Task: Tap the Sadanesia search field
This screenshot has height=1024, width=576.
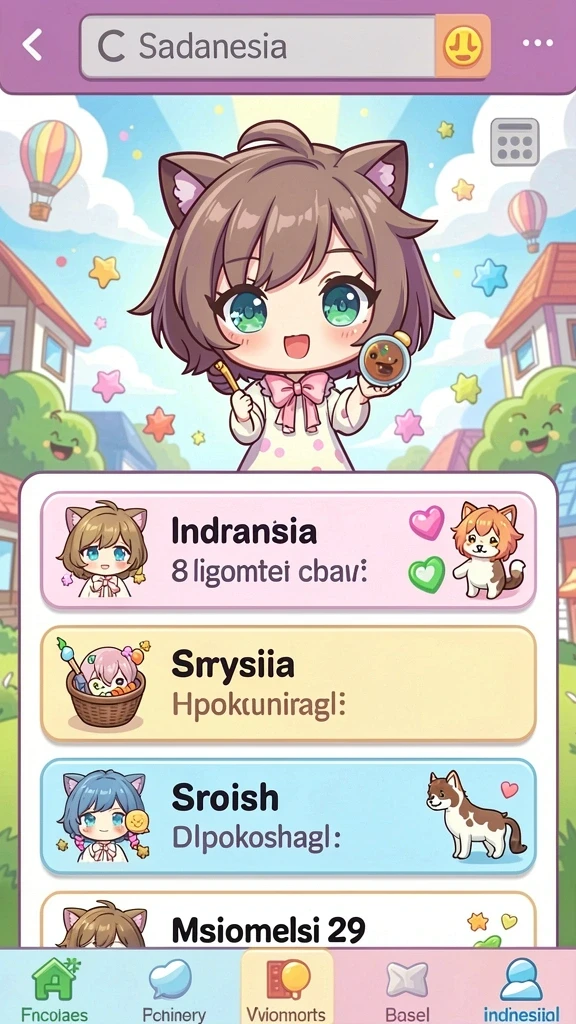Action: (258, 47)
